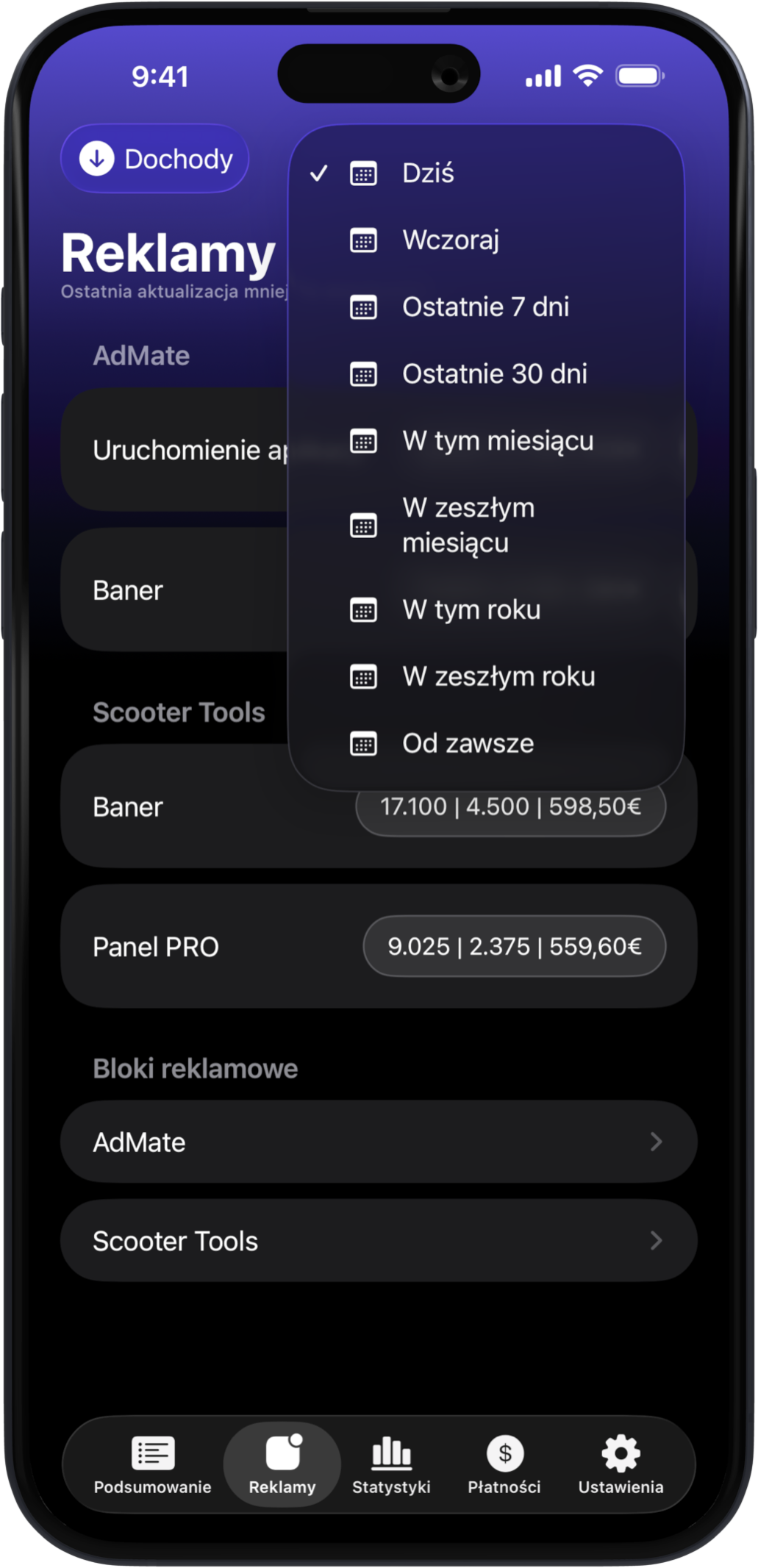Viewport: 758px width, 1568px height.
Task: Choose W tym miesiącu
Action: (x=496, y=441)
